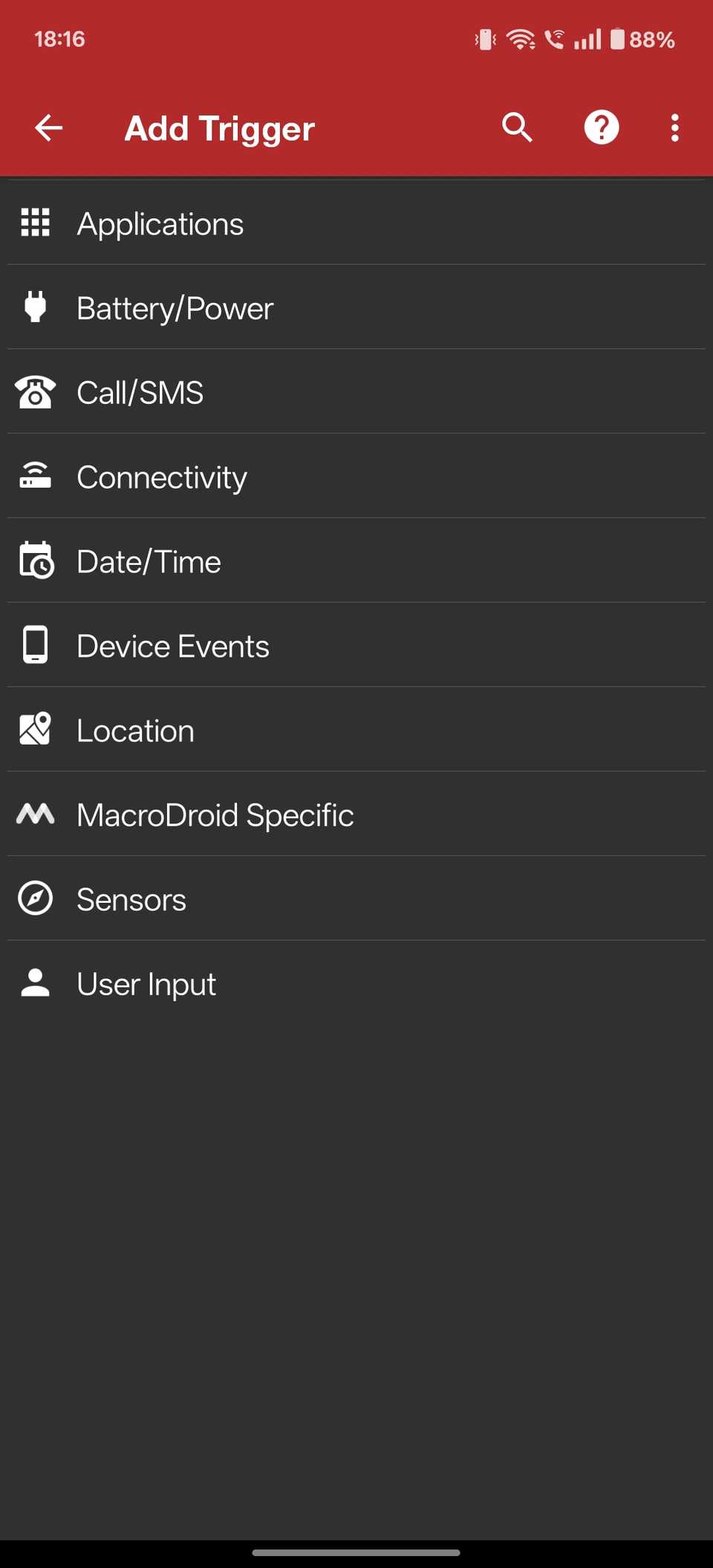Screen dimensions: 713x1568
Task: Search triggers with the magnifier icon
Action: pos(517,128)
